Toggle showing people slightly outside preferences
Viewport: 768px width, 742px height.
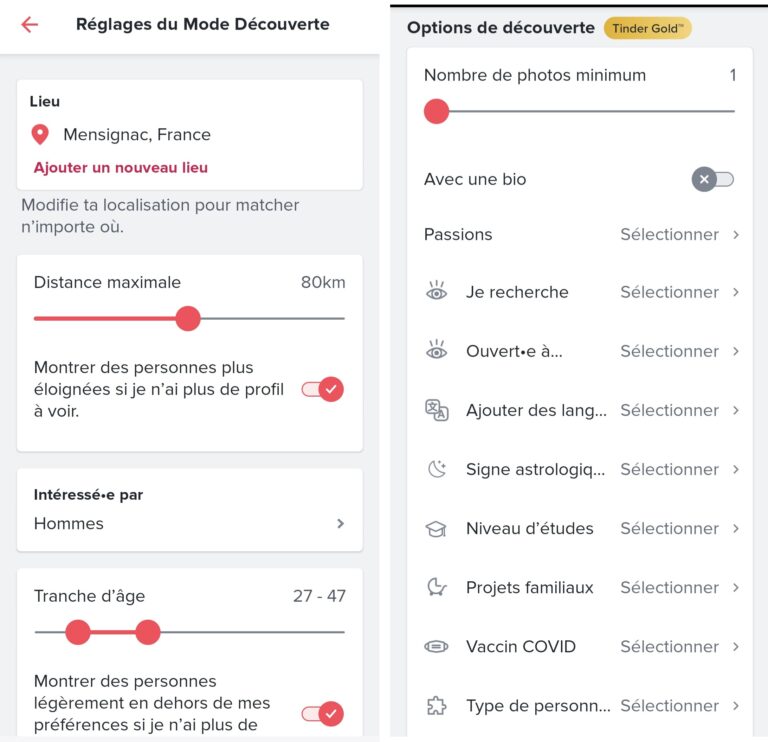(323, 713)
